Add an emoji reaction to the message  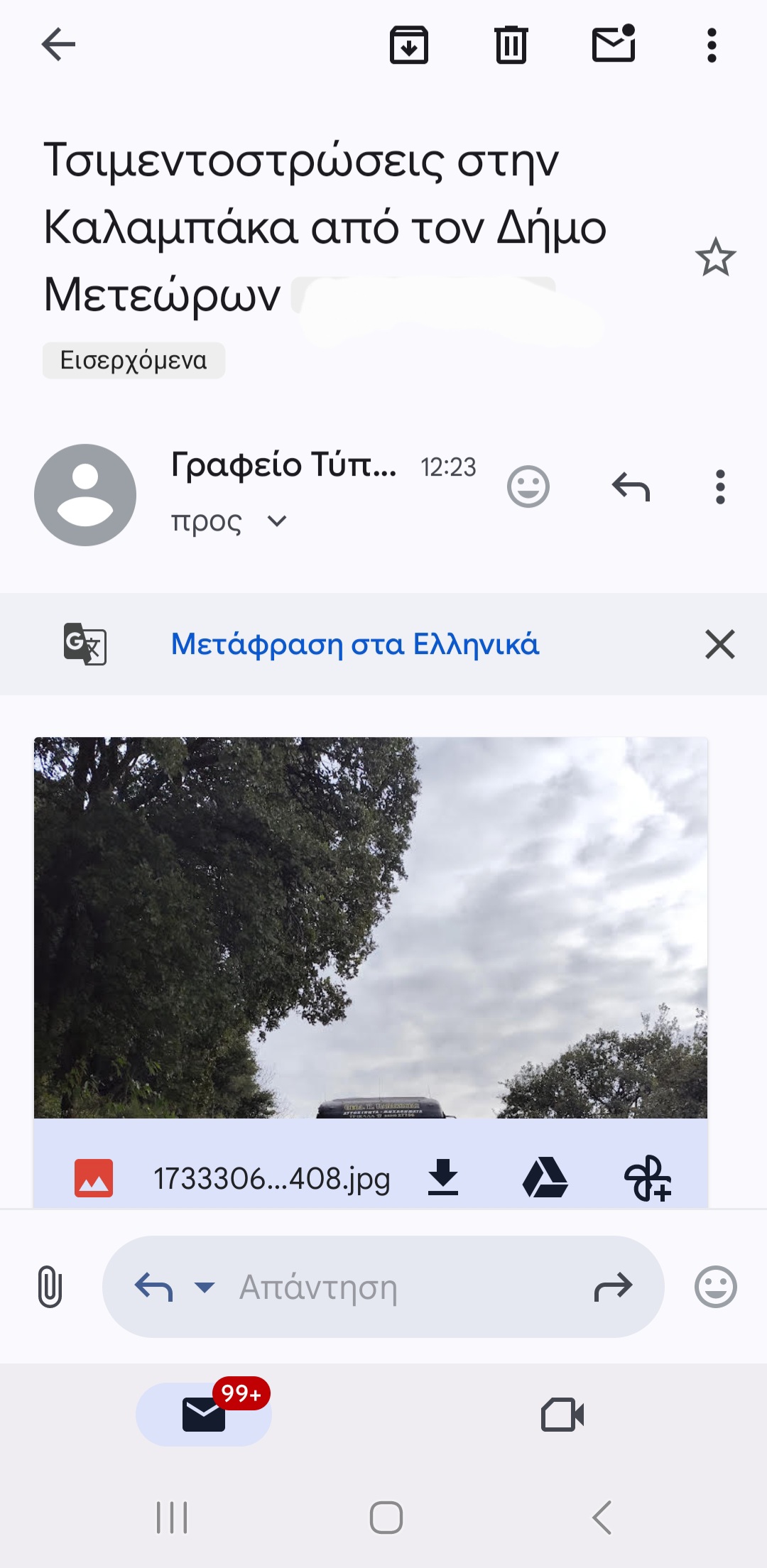(528, 487)
